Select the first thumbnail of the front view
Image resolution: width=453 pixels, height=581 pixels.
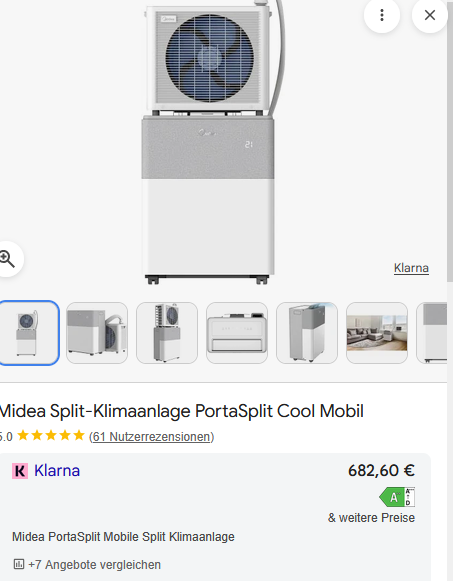click(29, 333)
